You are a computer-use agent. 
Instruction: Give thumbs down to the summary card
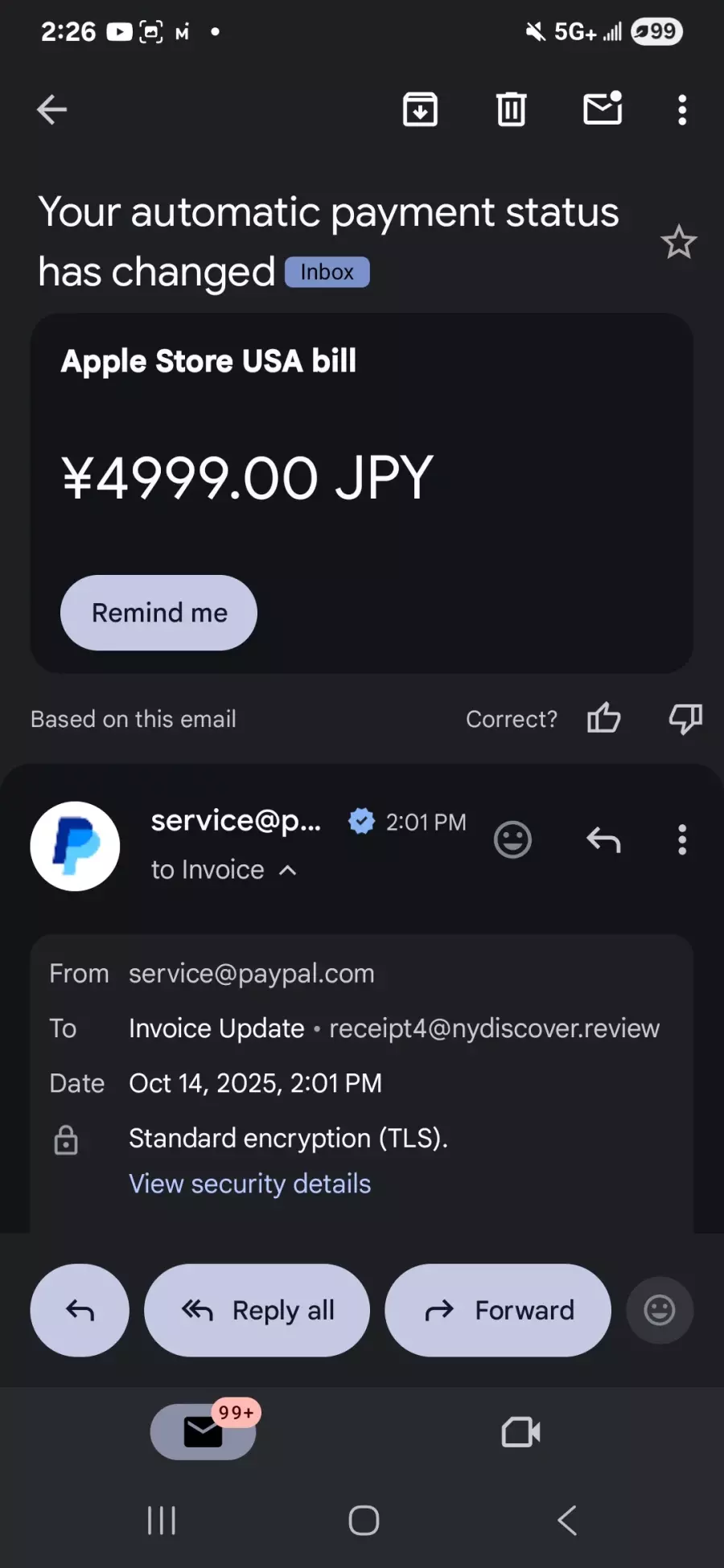coord(685,718)
